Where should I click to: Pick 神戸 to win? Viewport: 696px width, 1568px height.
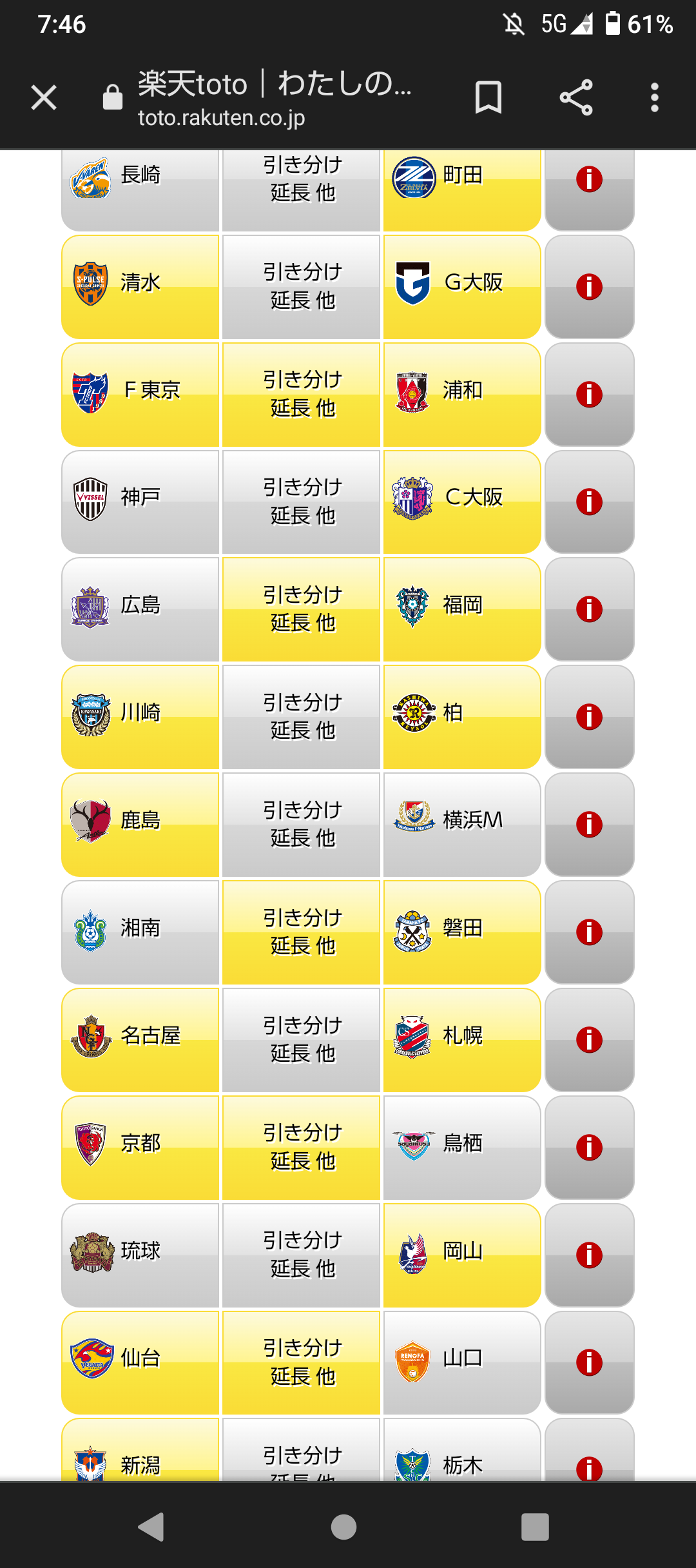pyautogui.click(x=140, y=502)
